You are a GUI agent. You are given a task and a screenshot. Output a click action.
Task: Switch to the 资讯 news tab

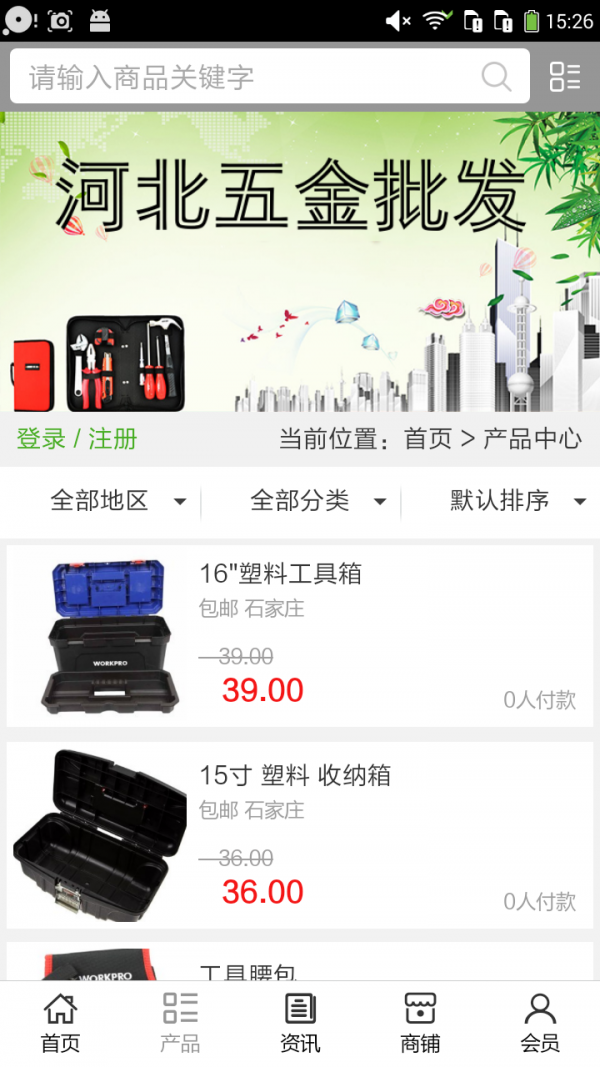300,1023
